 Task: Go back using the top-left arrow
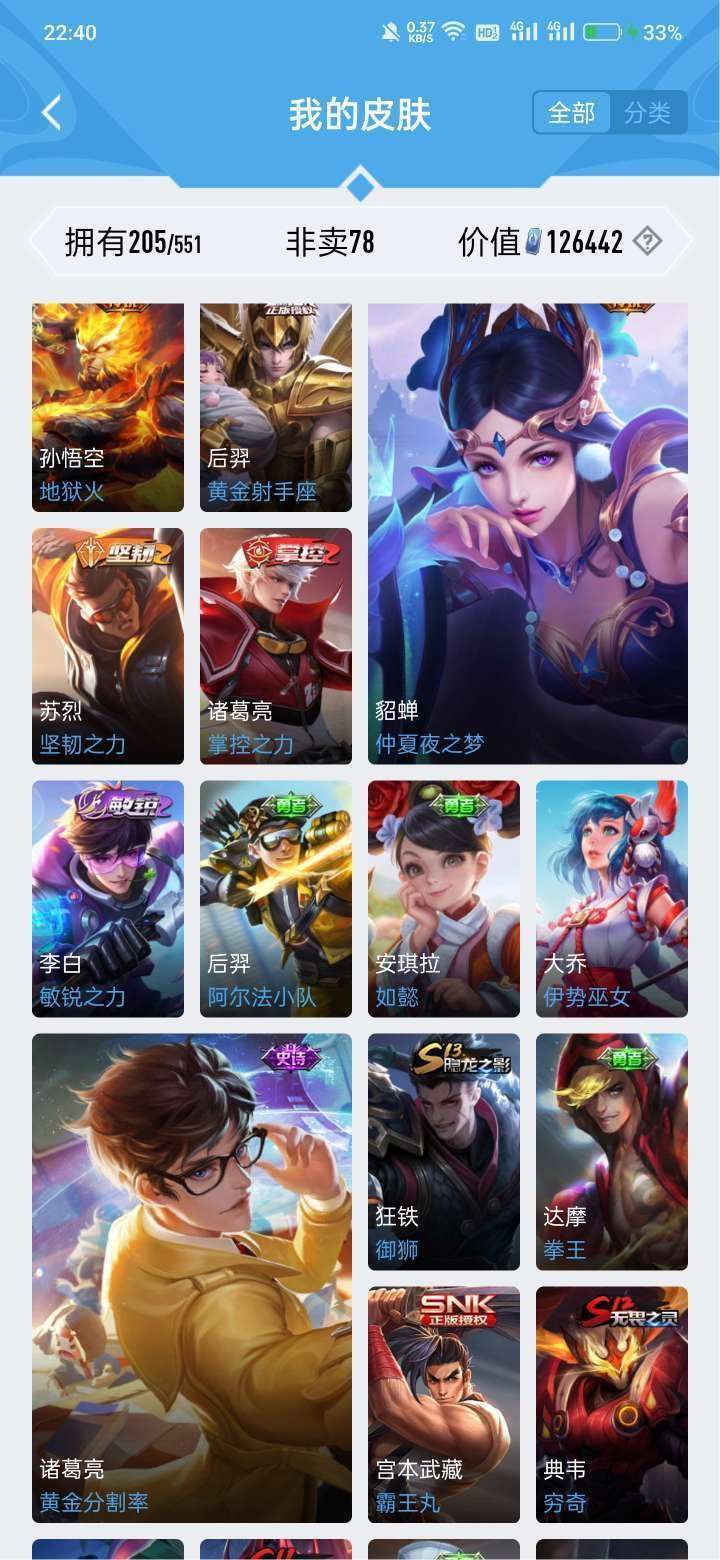(x=52, y=113)
